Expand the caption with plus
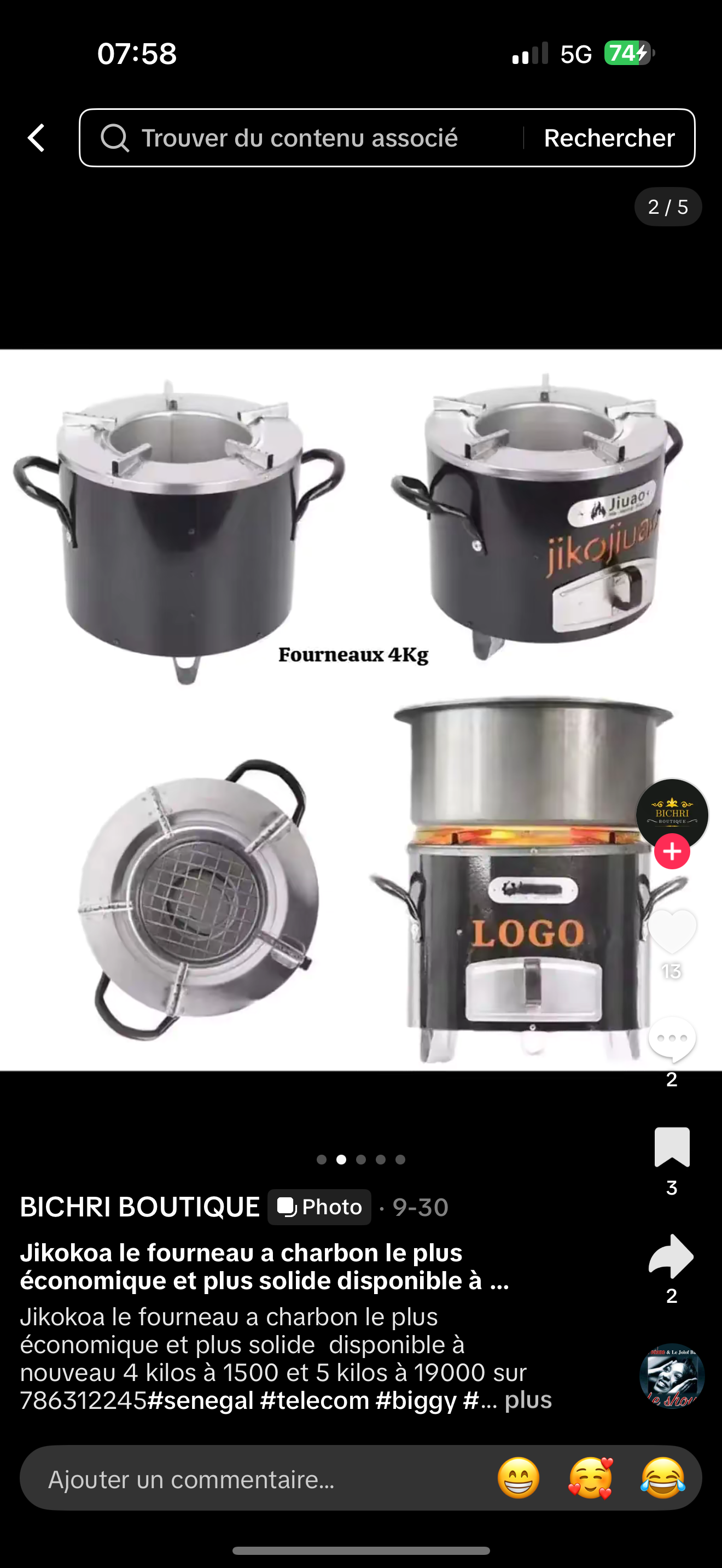The width and height of the screenshot is (722, 1568). coord(528,1400)
